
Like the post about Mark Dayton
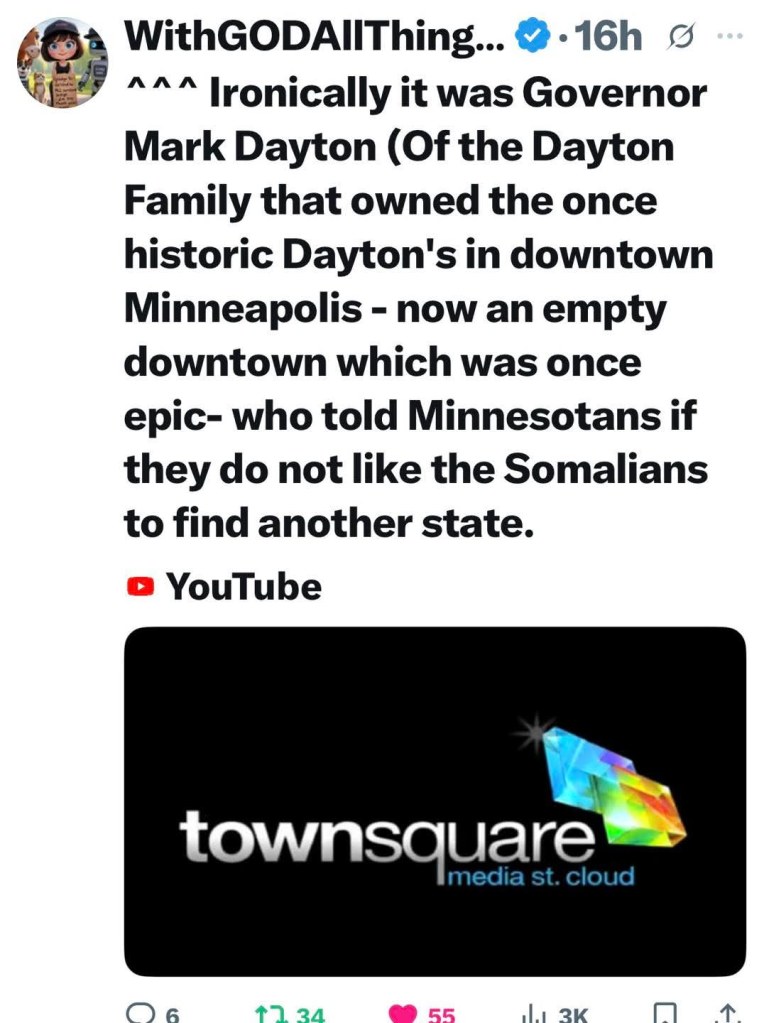click(x=404, y=1013)
